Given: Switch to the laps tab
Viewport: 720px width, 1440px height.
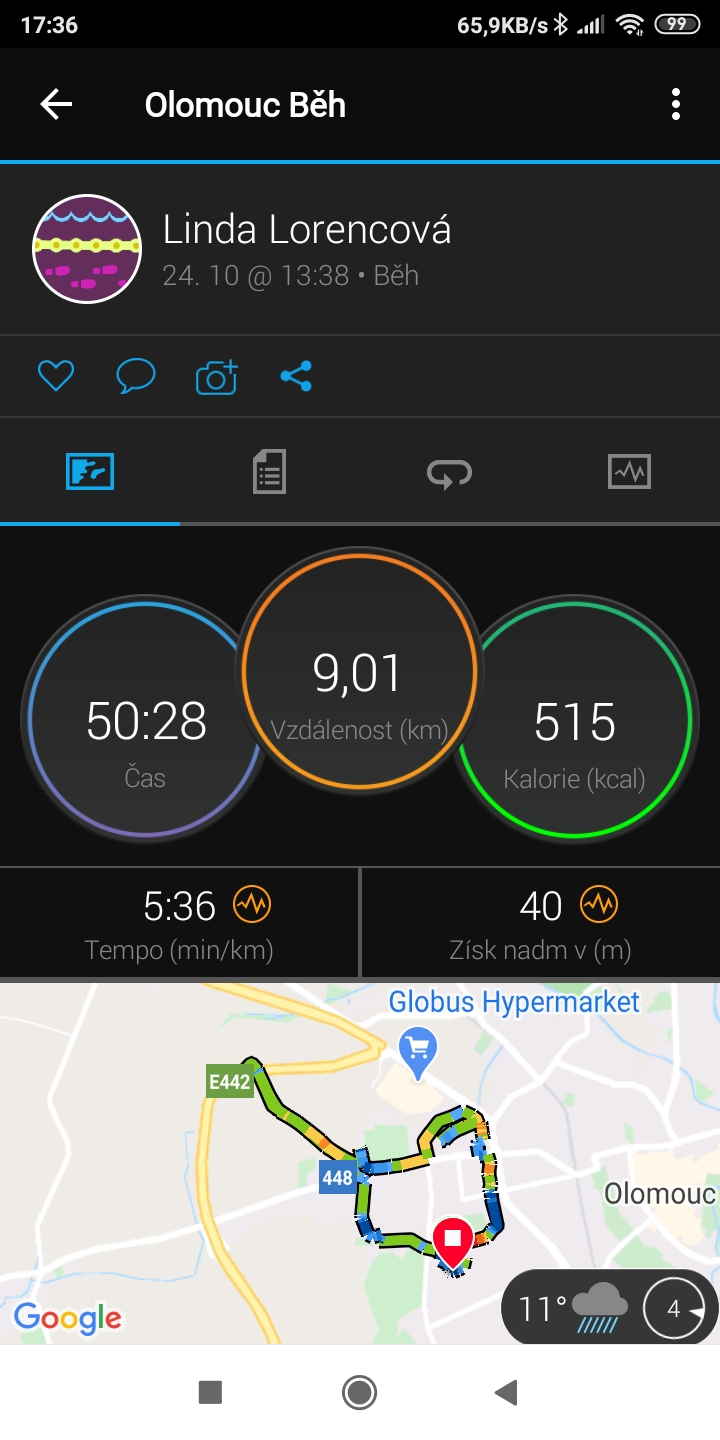Looking at the screenshot, I should pos(449,472).
